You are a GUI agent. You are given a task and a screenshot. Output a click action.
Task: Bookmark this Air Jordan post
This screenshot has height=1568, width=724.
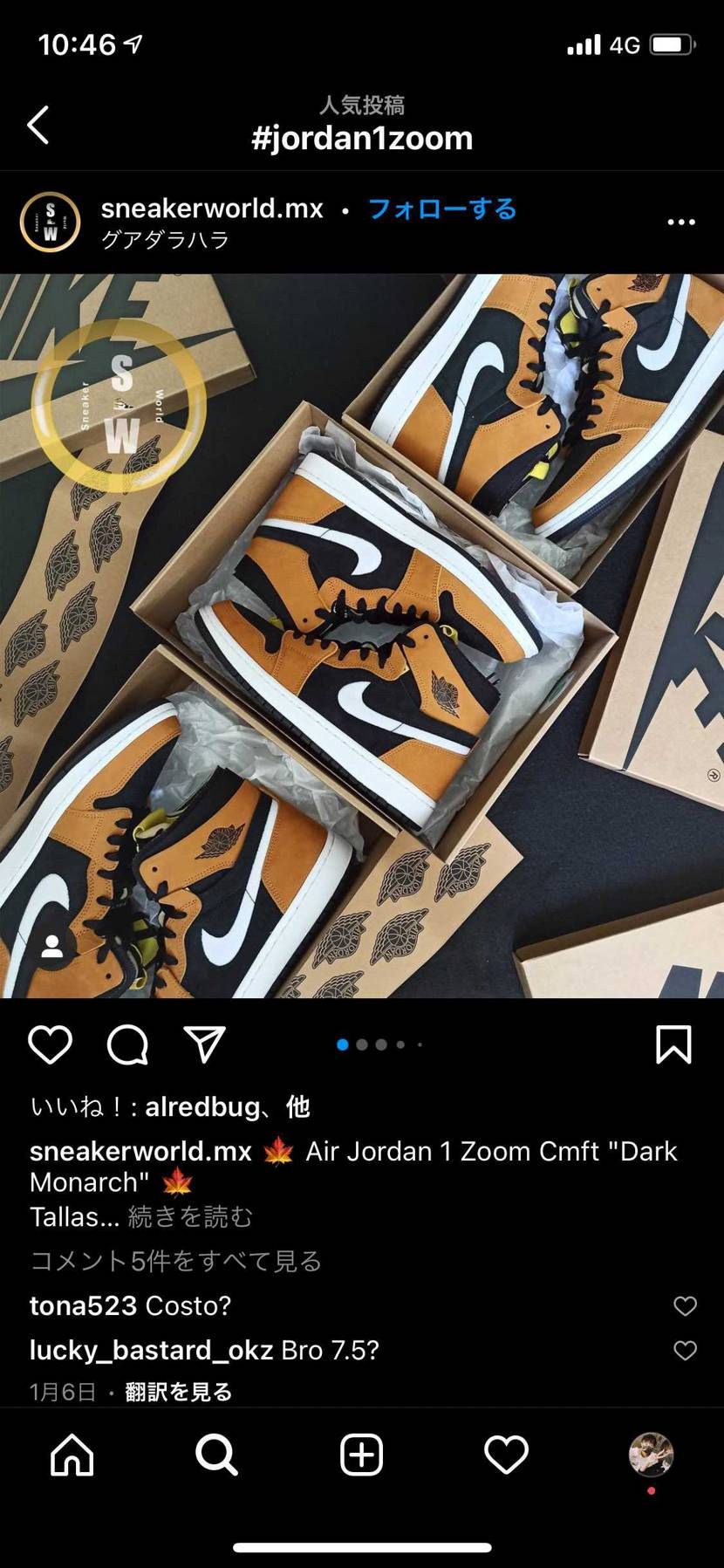click(x=673, y=1044)
